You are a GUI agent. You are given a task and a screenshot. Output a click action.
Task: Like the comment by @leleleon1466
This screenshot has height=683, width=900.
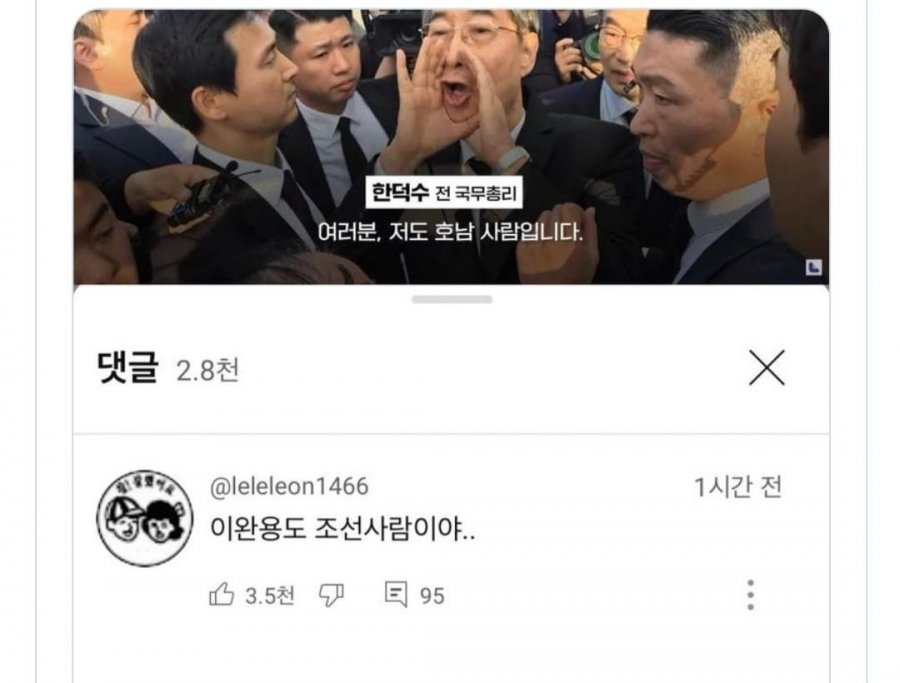[x=221, y=595]
